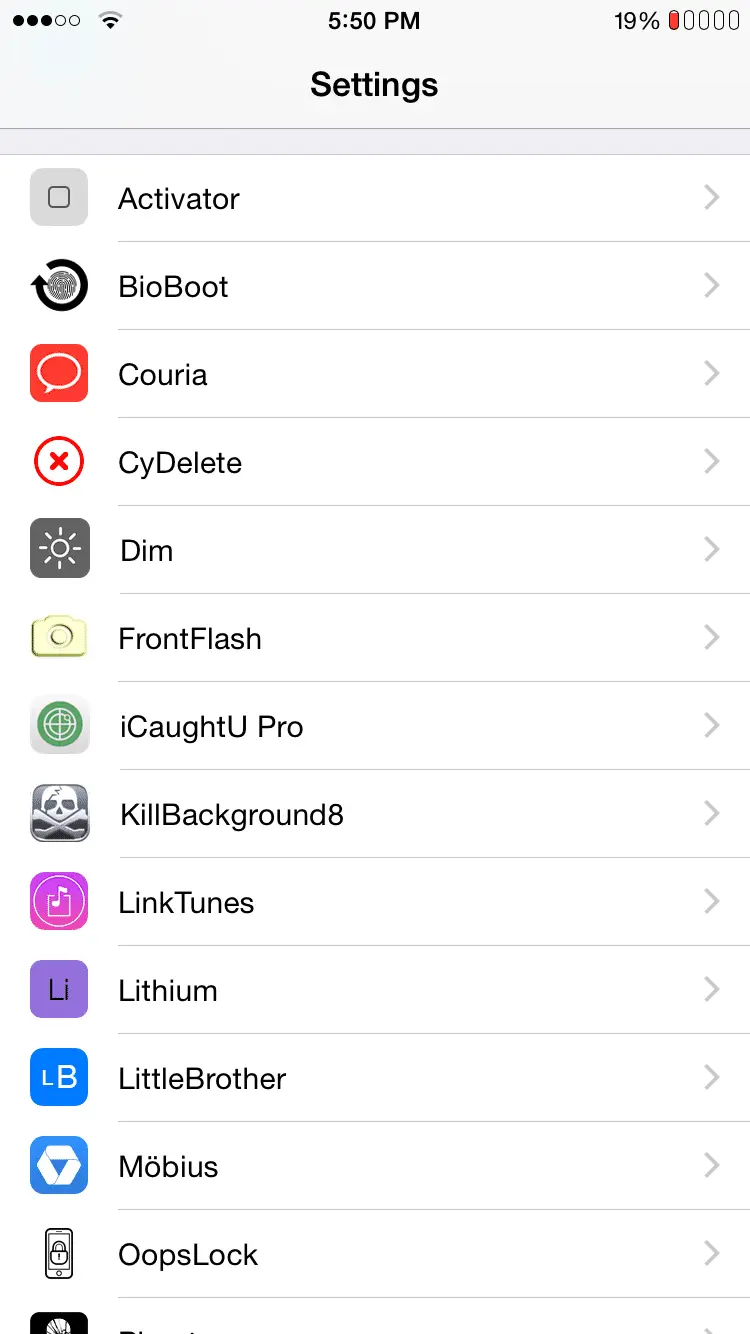The height and width of the screenshot is (1334, 750).
Task: Select KillBackground8 from the list
Action: [x=375, y=815]
